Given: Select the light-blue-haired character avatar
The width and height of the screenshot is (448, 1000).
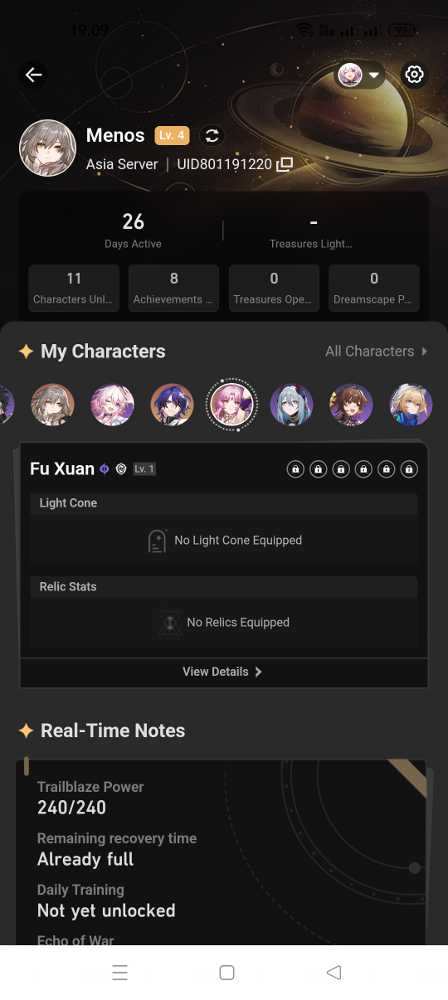Looking at the screenshot, I should tap(292, 404).
